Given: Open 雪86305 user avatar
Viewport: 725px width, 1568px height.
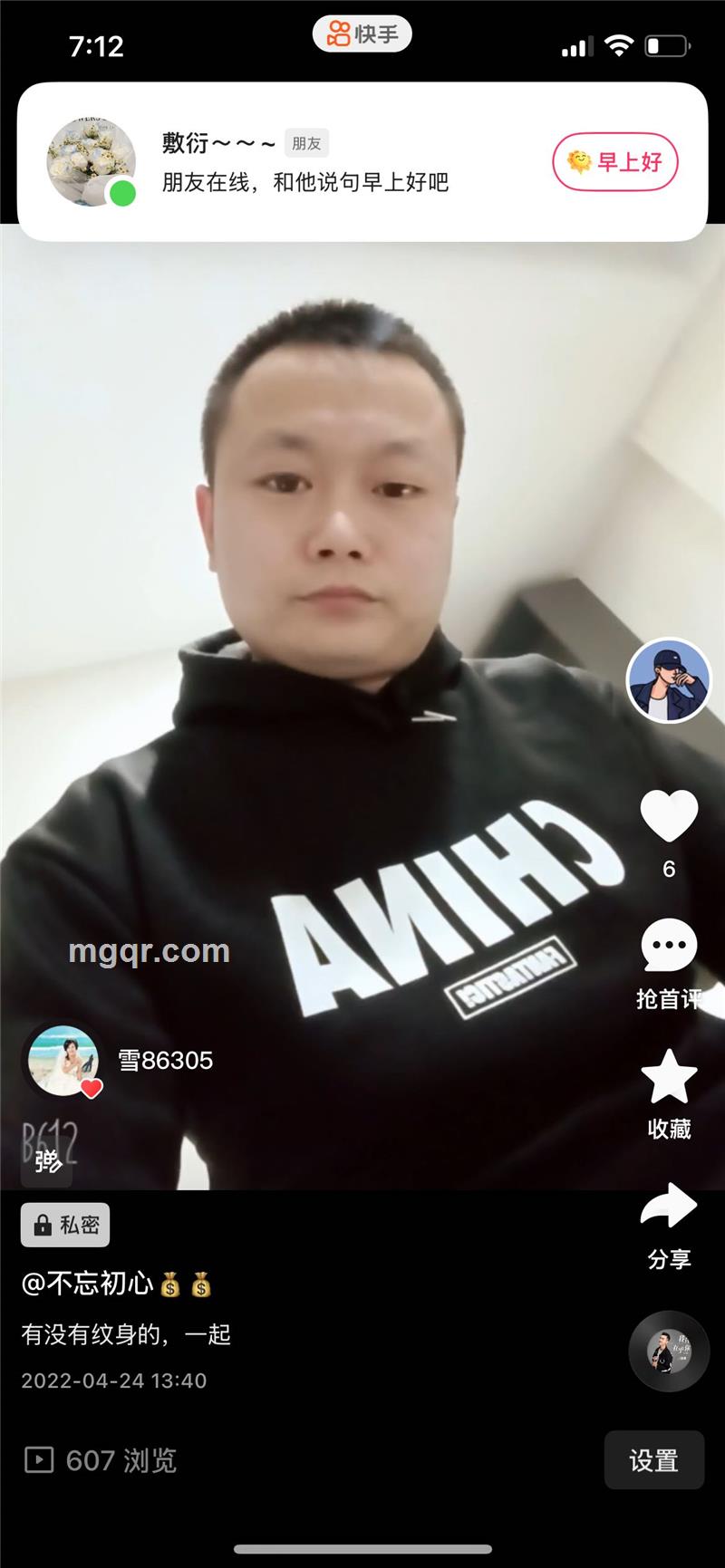Looking at the screenshot, I should (63, 1061).
